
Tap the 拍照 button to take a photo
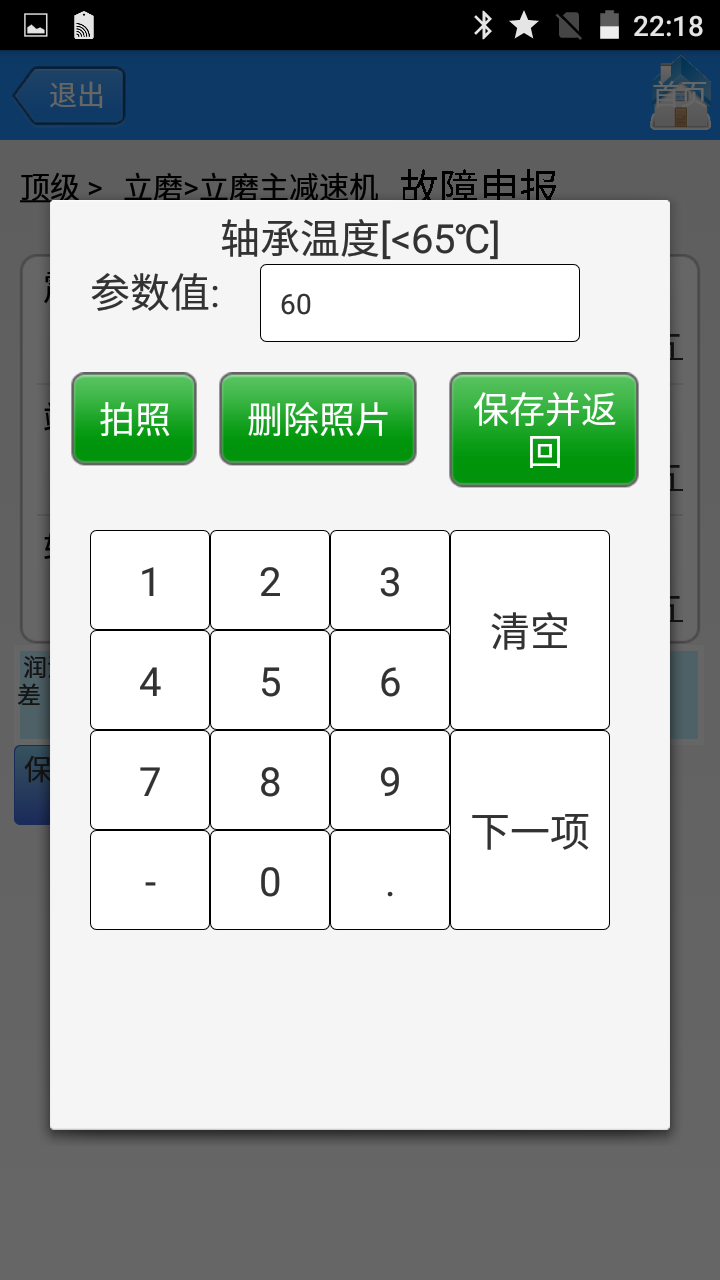pos(134,419)
